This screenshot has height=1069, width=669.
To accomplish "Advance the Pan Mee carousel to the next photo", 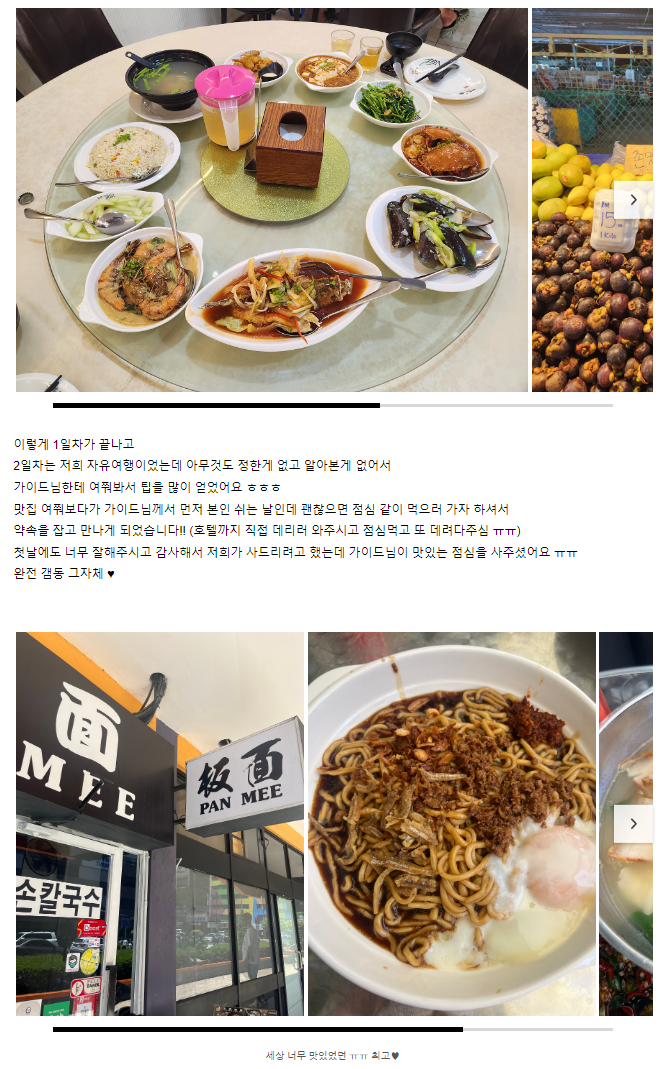I will pos(632,824).
